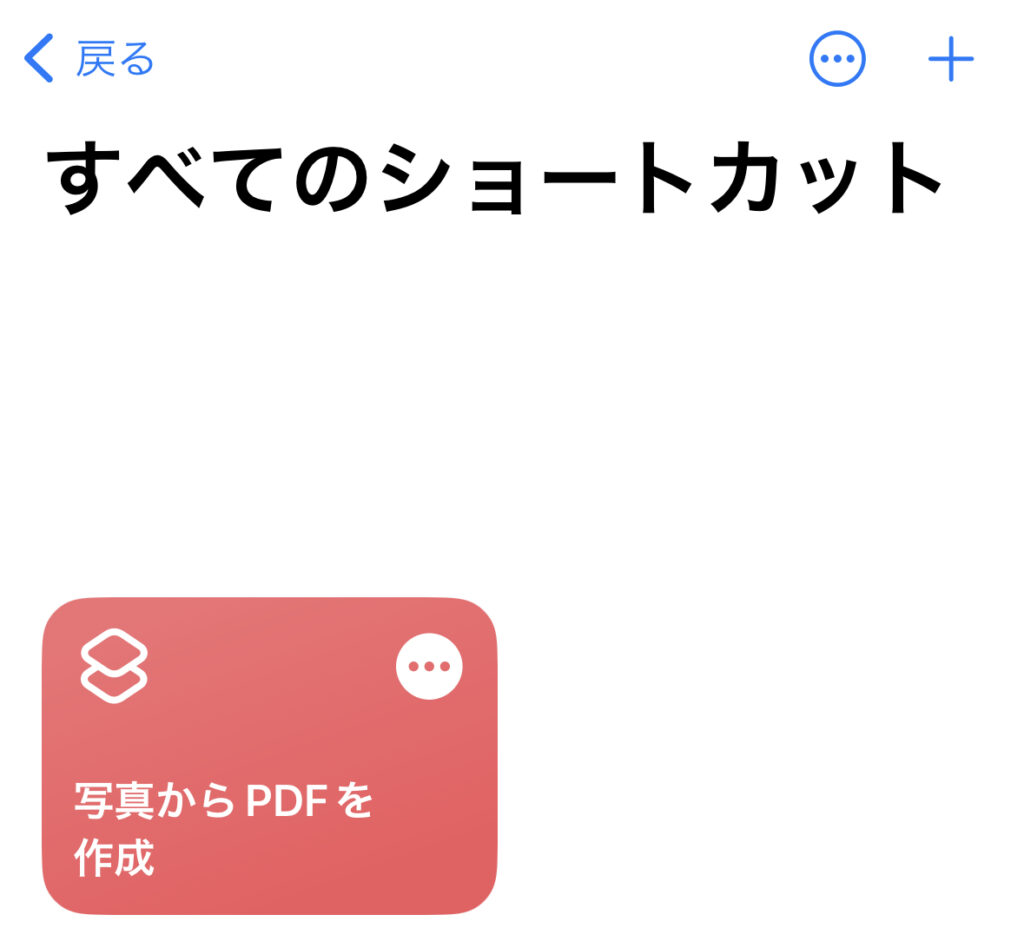Go back via the 戻る button
Viewport: 1024px width, 941px height.
click(90, 60)
